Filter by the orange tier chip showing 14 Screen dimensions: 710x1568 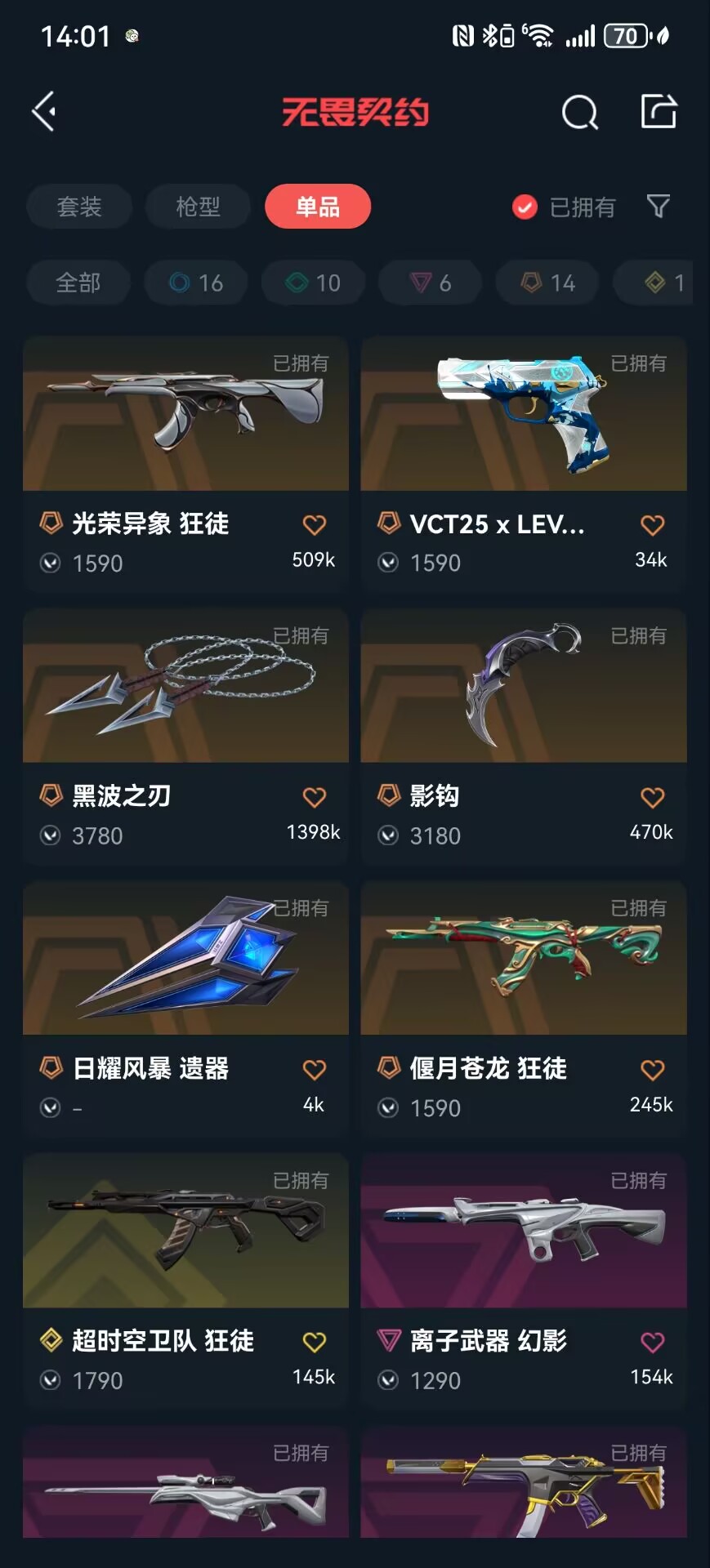tap(547, 283)
